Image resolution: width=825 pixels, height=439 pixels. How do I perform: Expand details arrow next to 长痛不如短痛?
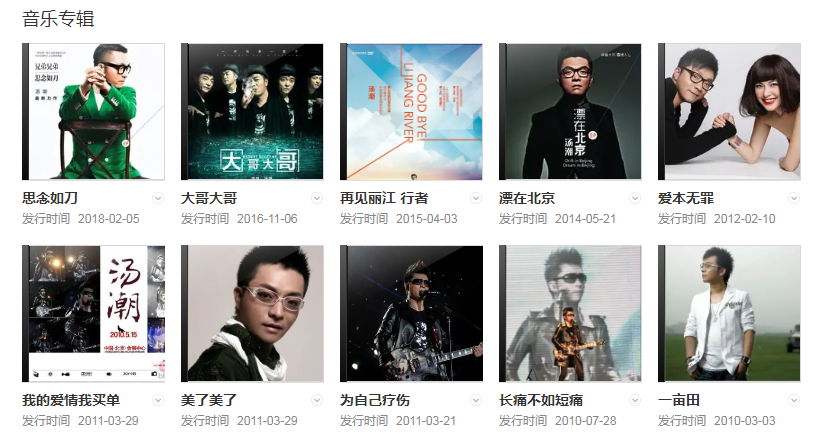[635, 400]
